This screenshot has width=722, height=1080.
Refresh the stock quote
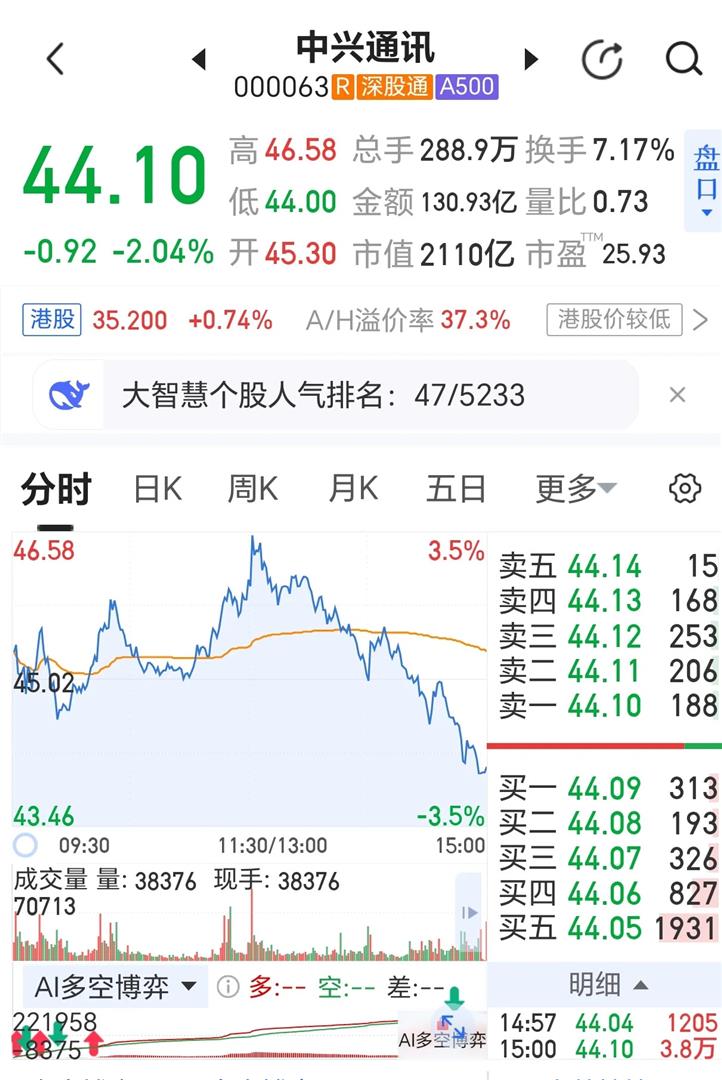[x=602, y=60]
